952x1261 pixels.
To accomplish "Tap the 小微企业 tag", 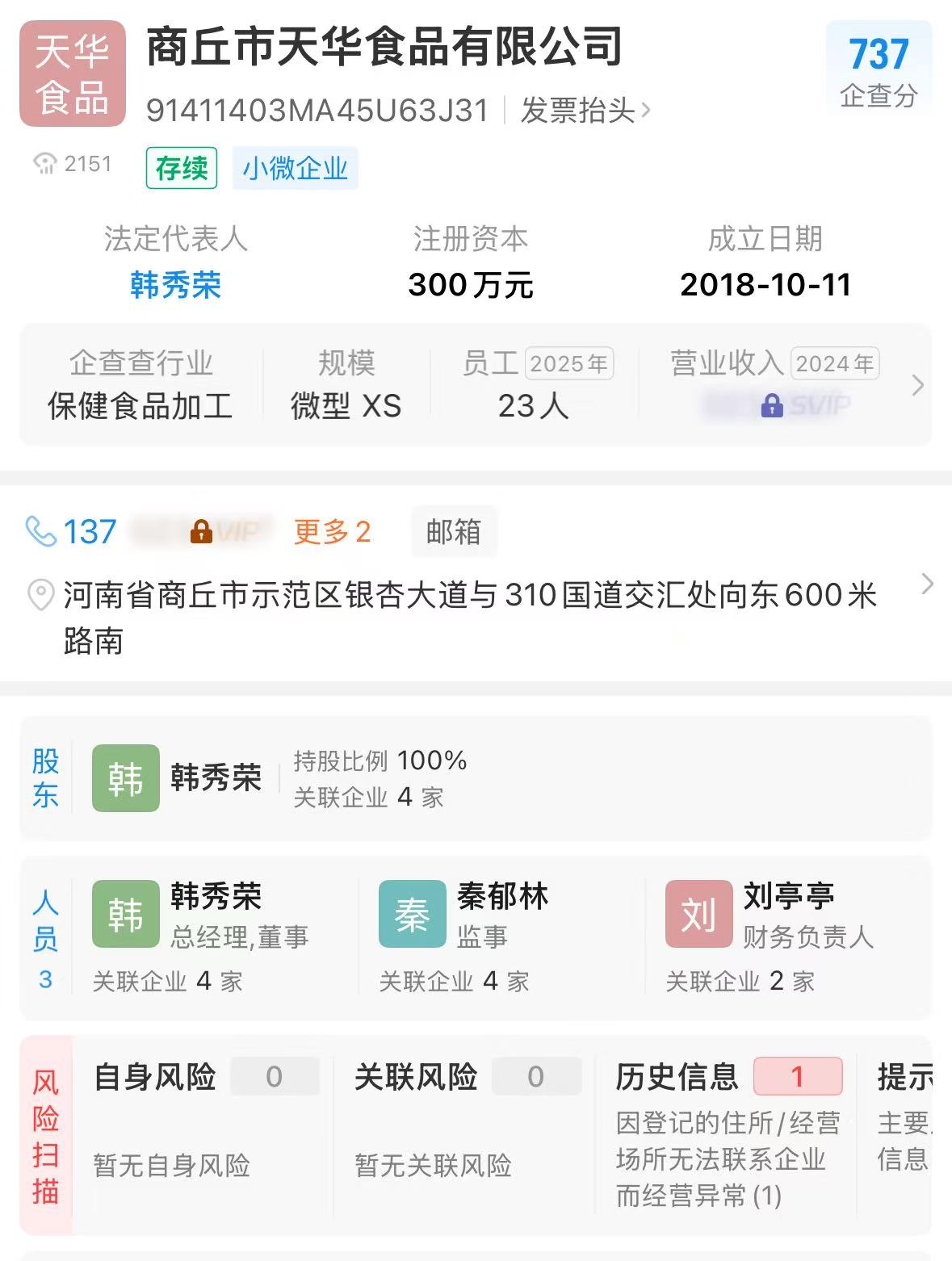I will pyautogui.click(x=296, y=168).
